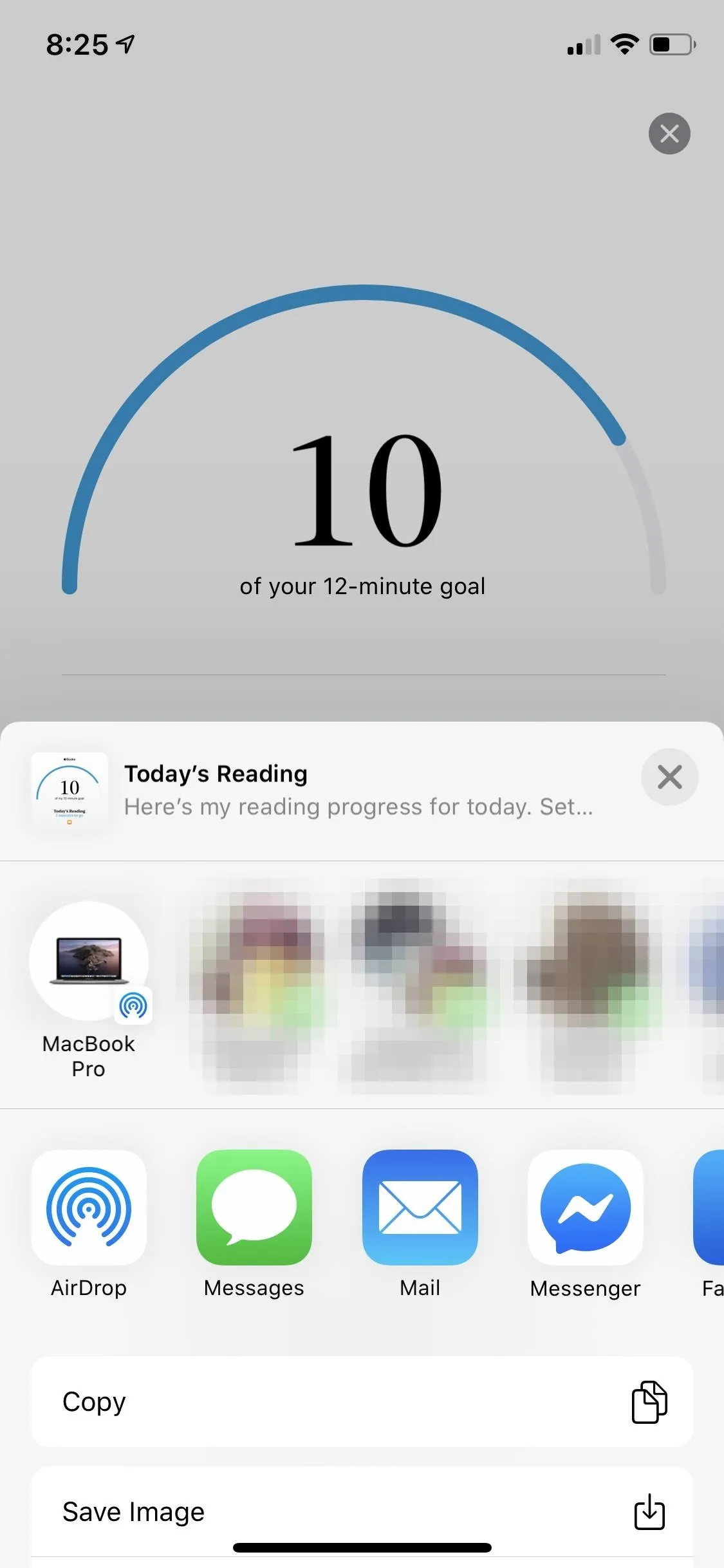724x1568 pixels.
Task: Close the reading goal screen
Action: coord(669,134)
